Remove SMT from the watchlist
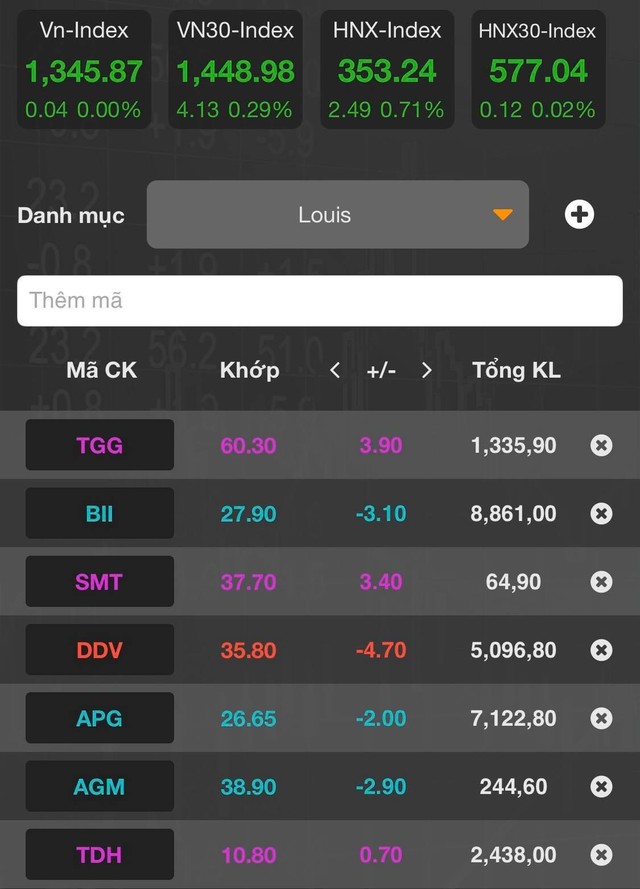The width and height of the screenshot is (640, 889). 601,582
